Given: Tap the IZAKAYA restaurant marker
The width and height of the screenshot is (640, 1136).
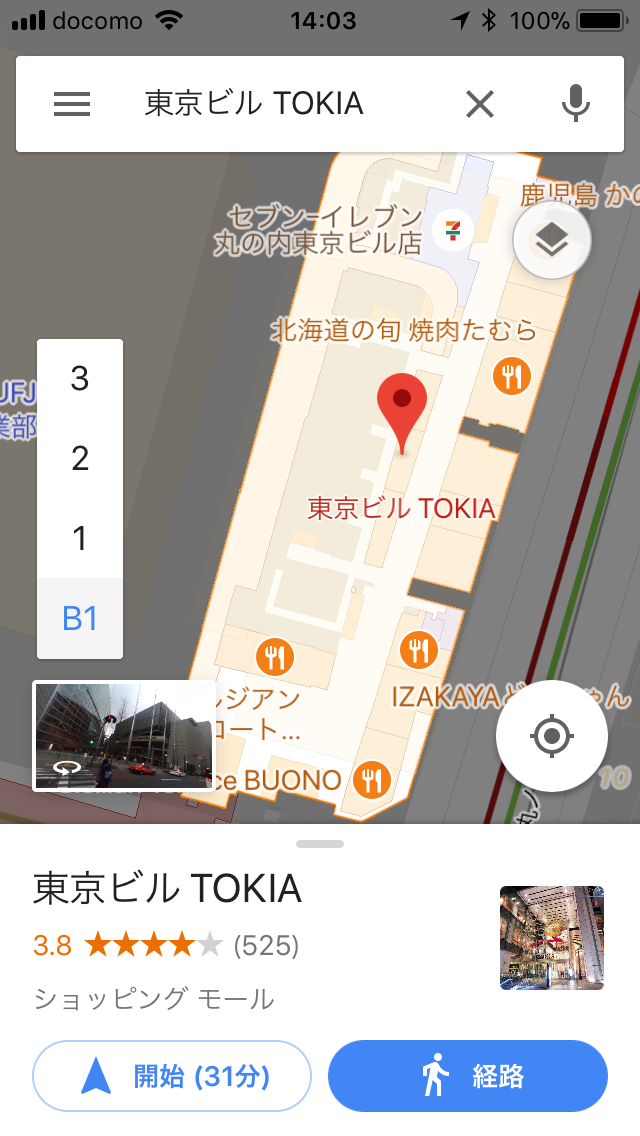Looking at the screenshot, I should click(419, 648).
